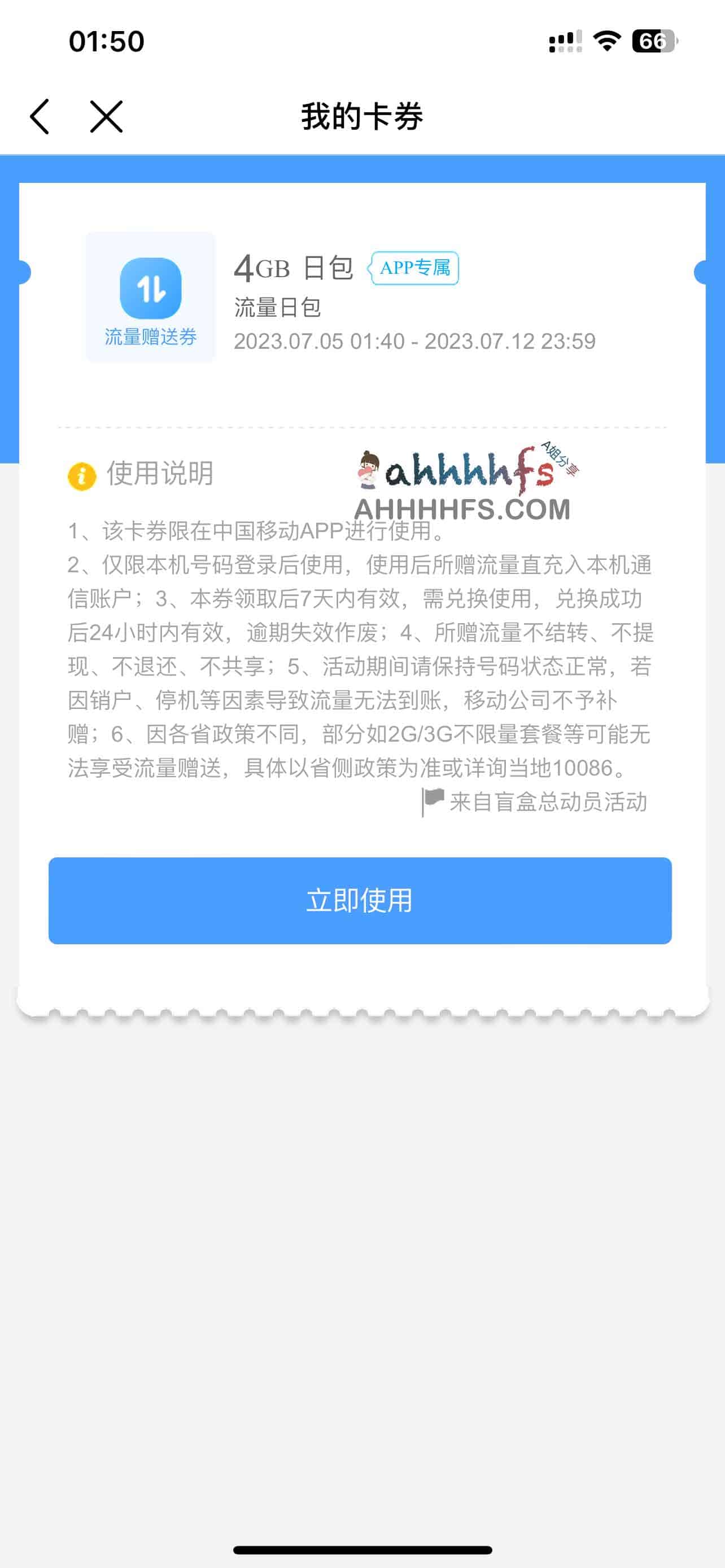
Task: Open the 使用说明 section
Action: pyautogui.click(x=160, y=475)
